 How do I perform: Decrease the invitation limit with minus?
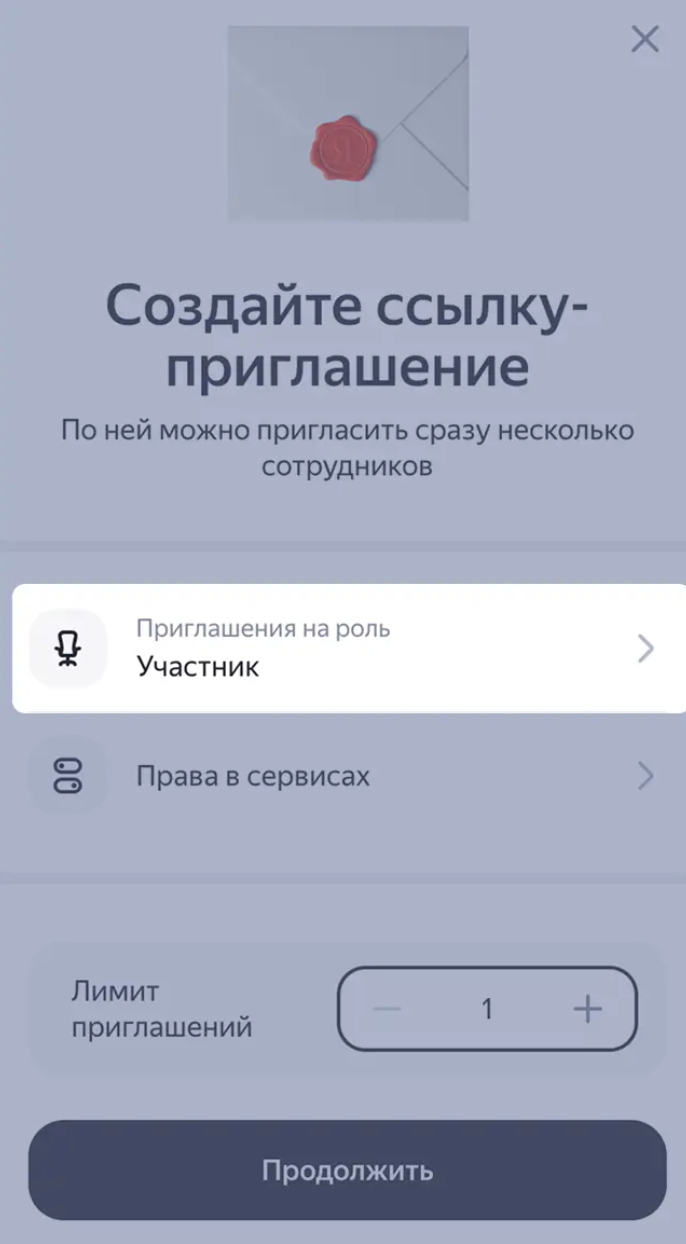tap(387, 1009)
